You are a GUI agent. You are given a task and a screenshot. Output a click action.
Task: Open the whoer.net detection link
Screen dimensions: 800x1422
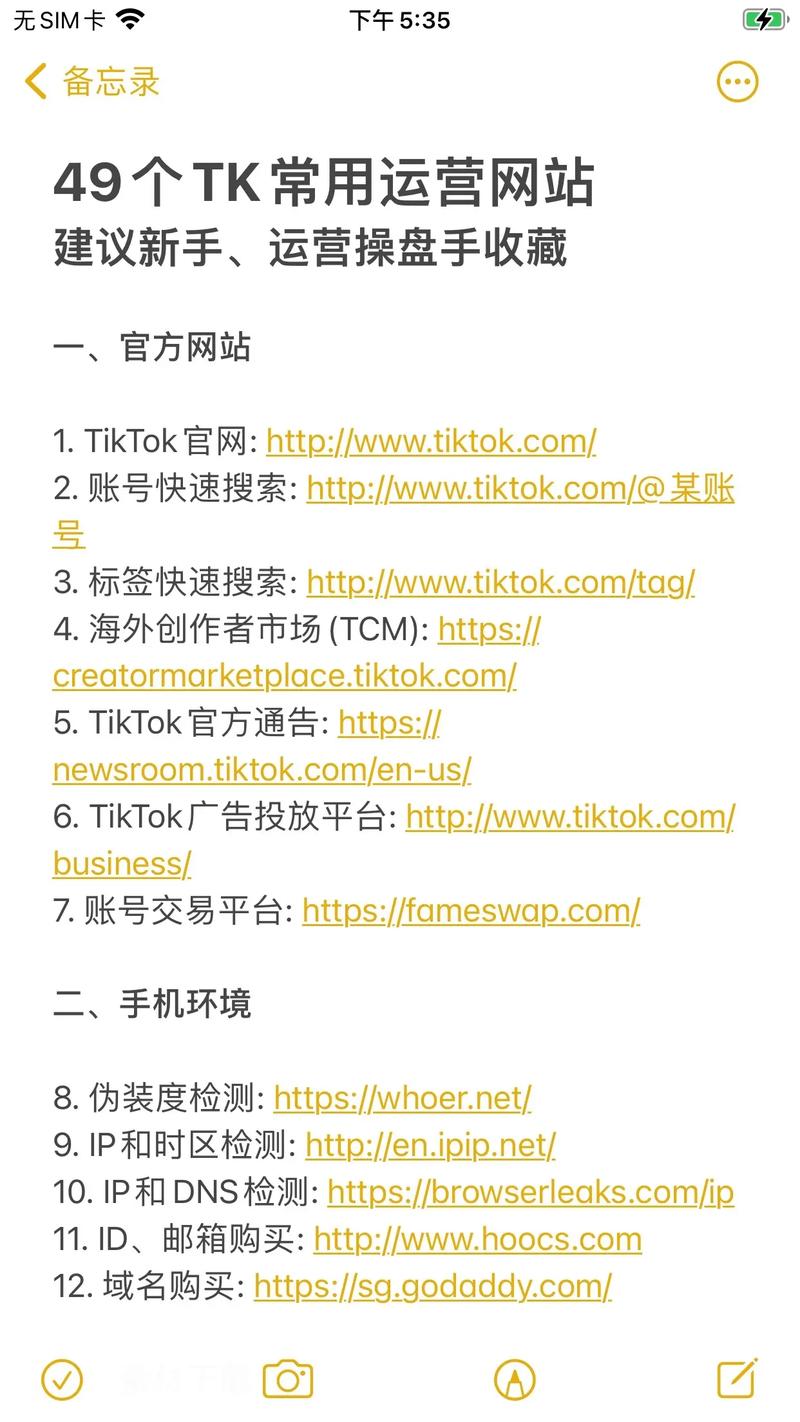click(x=400, y=1098)
